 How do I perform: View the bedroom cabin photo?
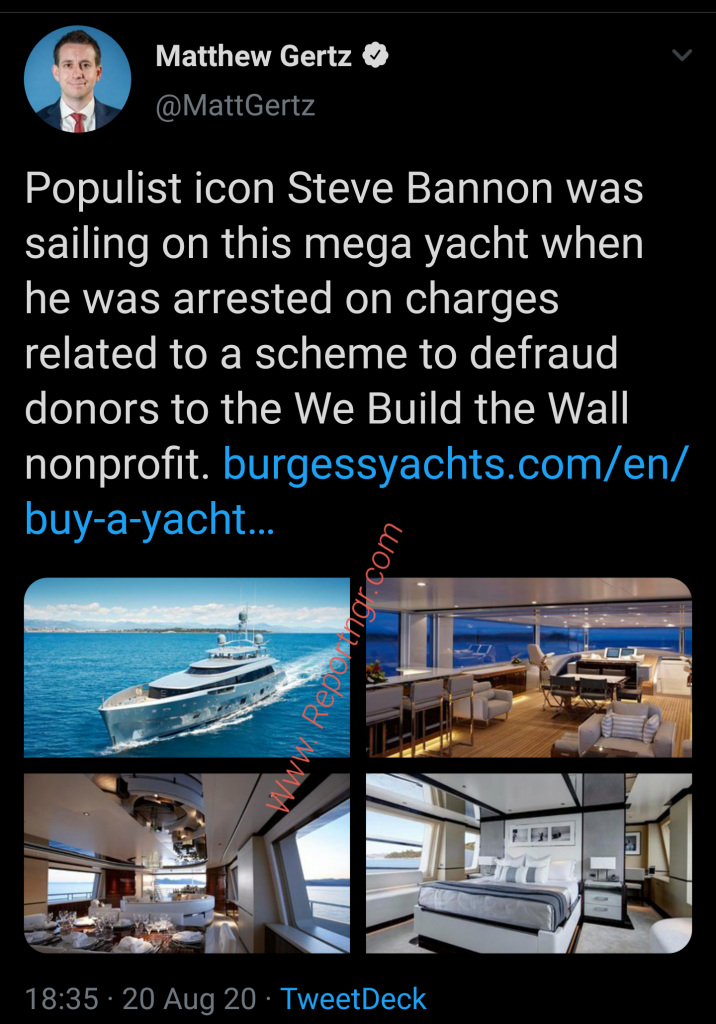[529, 860]
